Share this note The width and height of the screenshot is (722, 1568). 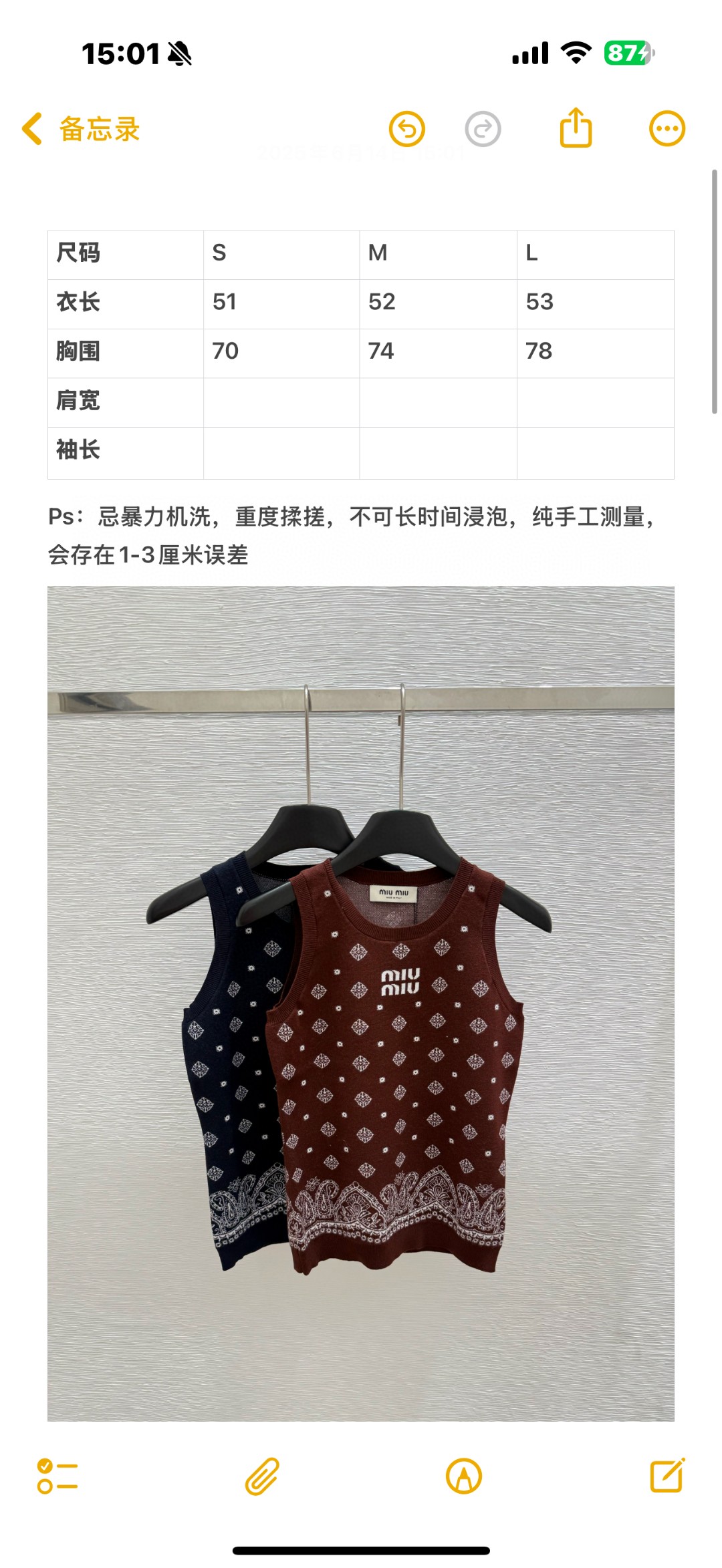(x=576, y=128)
